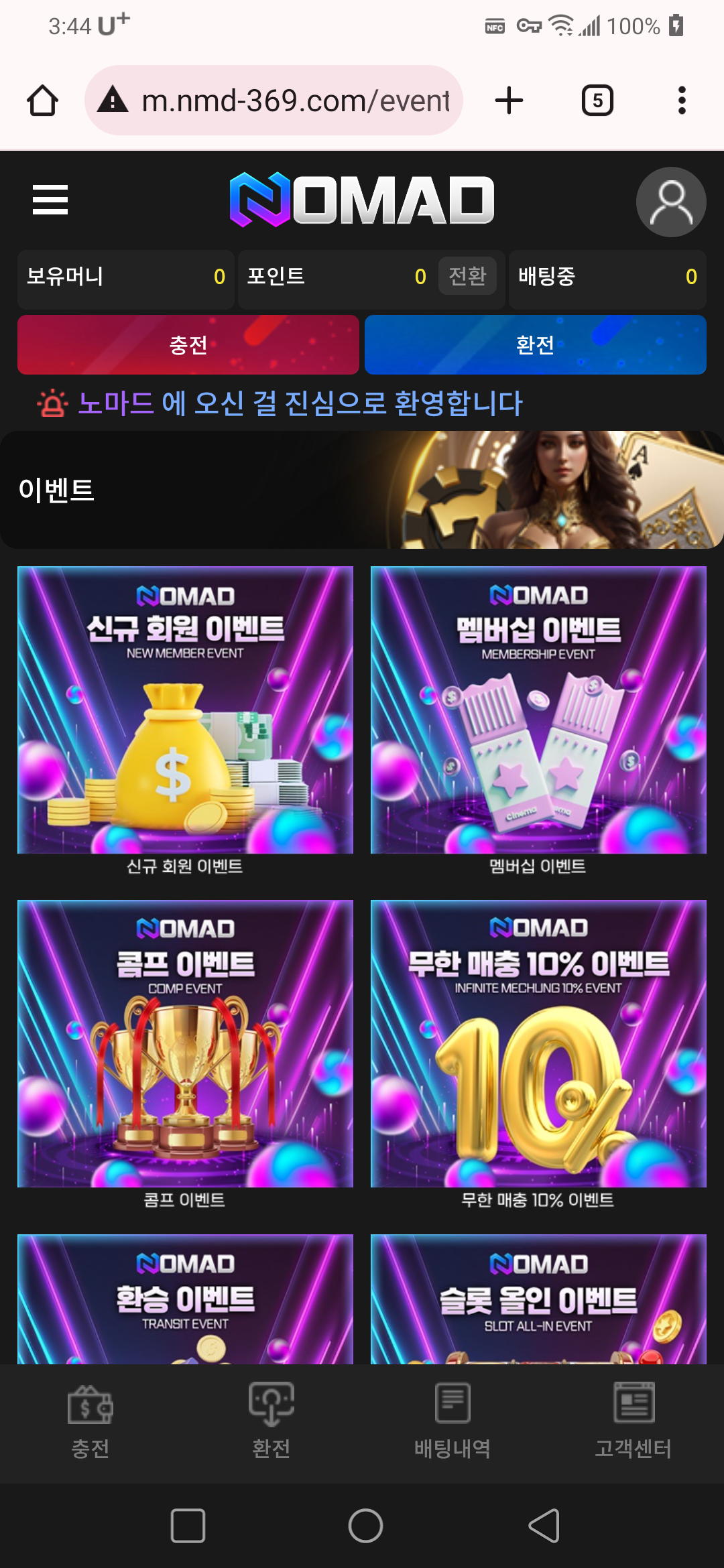
Task: Select the 슬롯 올인 이벤트 card
Action: pyautogui.click(x=538, y=1299)
